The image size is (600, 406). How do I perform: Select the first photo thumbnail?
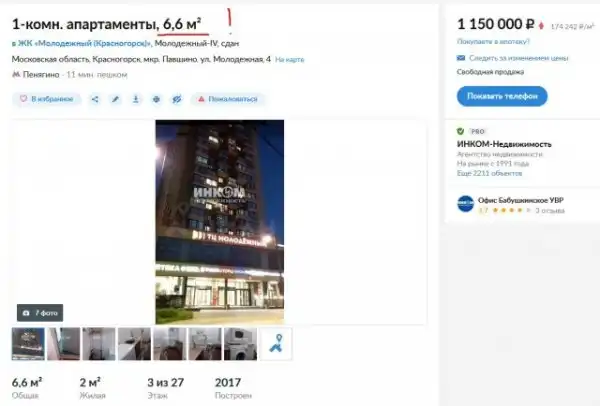pyautogui.click(x=27, y=343)
